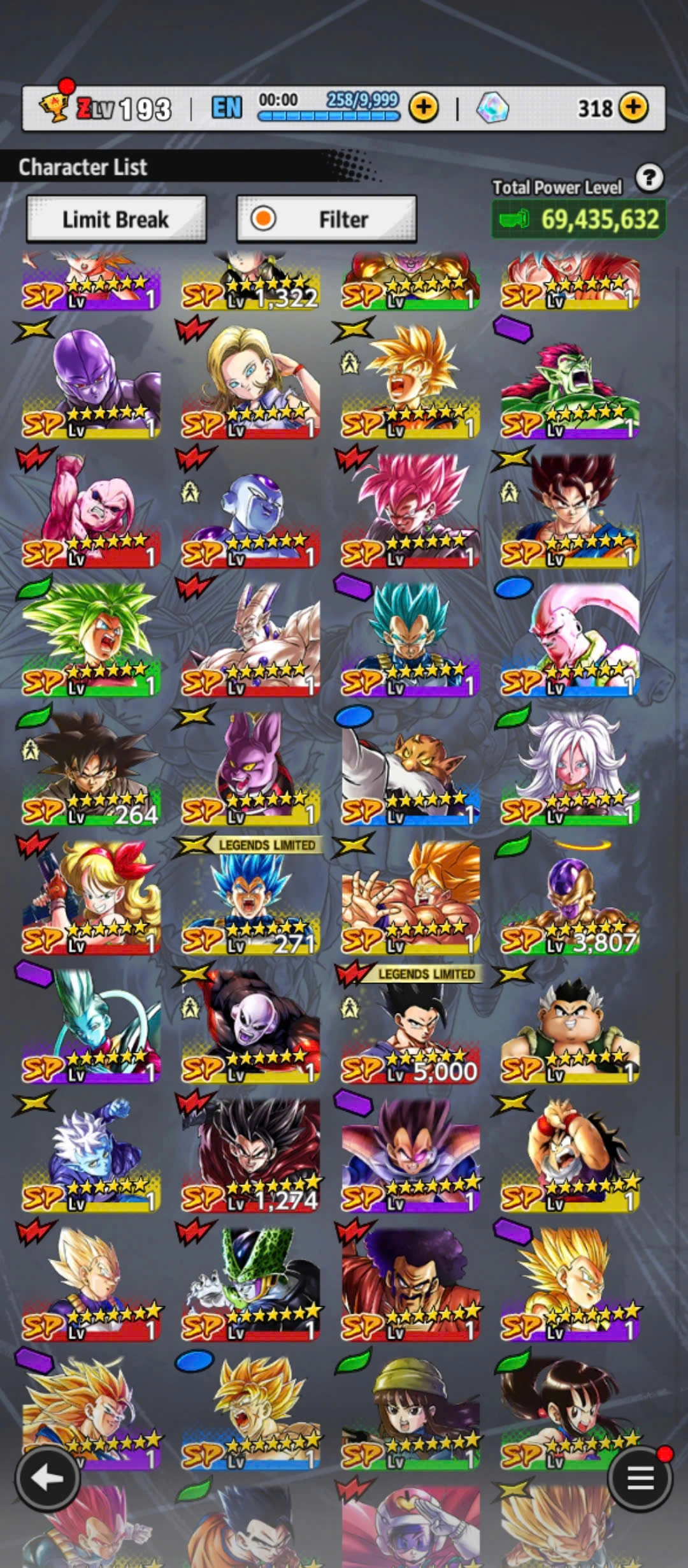Open the character at level 1,274
Screen dimensions: 688x1568
click(250, 1155)
